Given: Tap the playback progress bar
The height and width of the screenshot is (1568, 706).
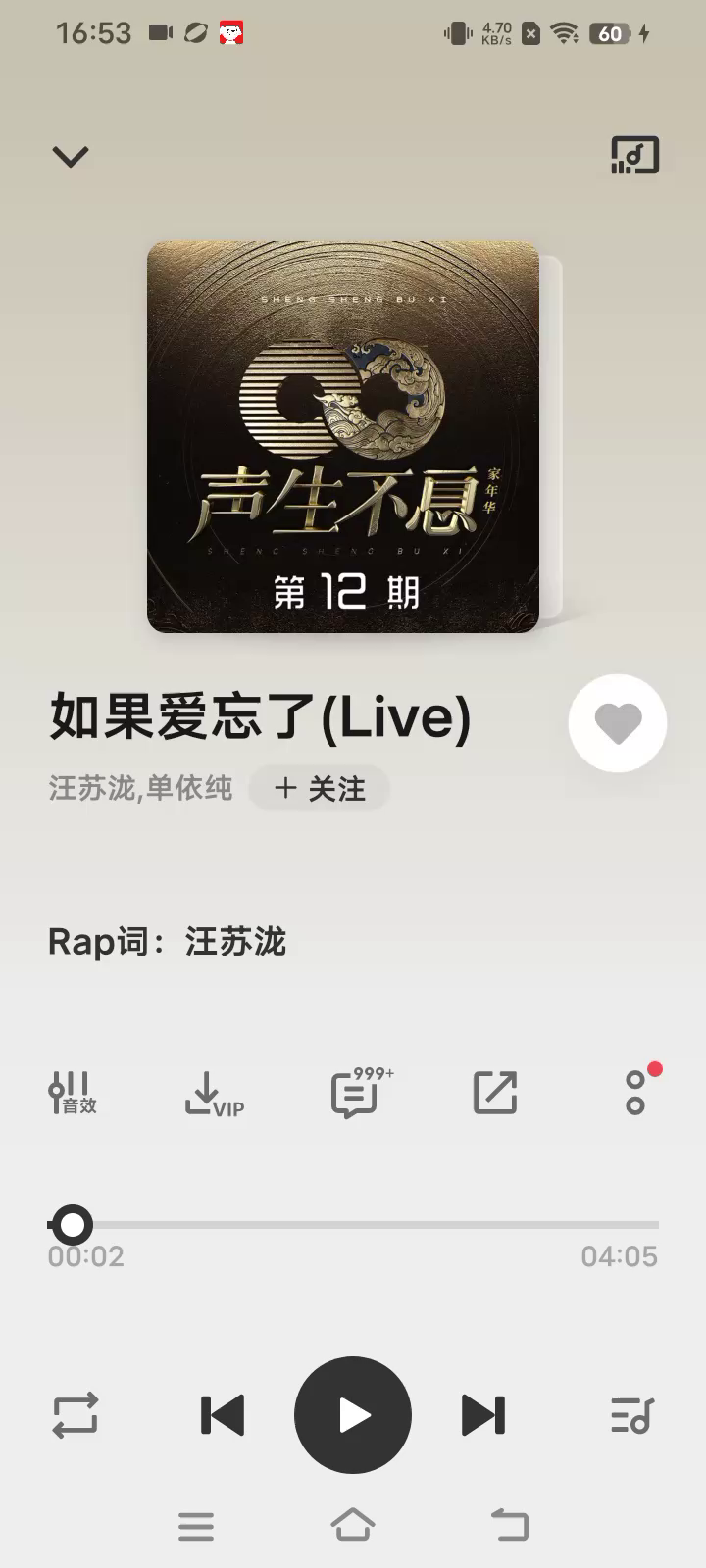Looking at the screenshot, I should tap(353, 1225).
